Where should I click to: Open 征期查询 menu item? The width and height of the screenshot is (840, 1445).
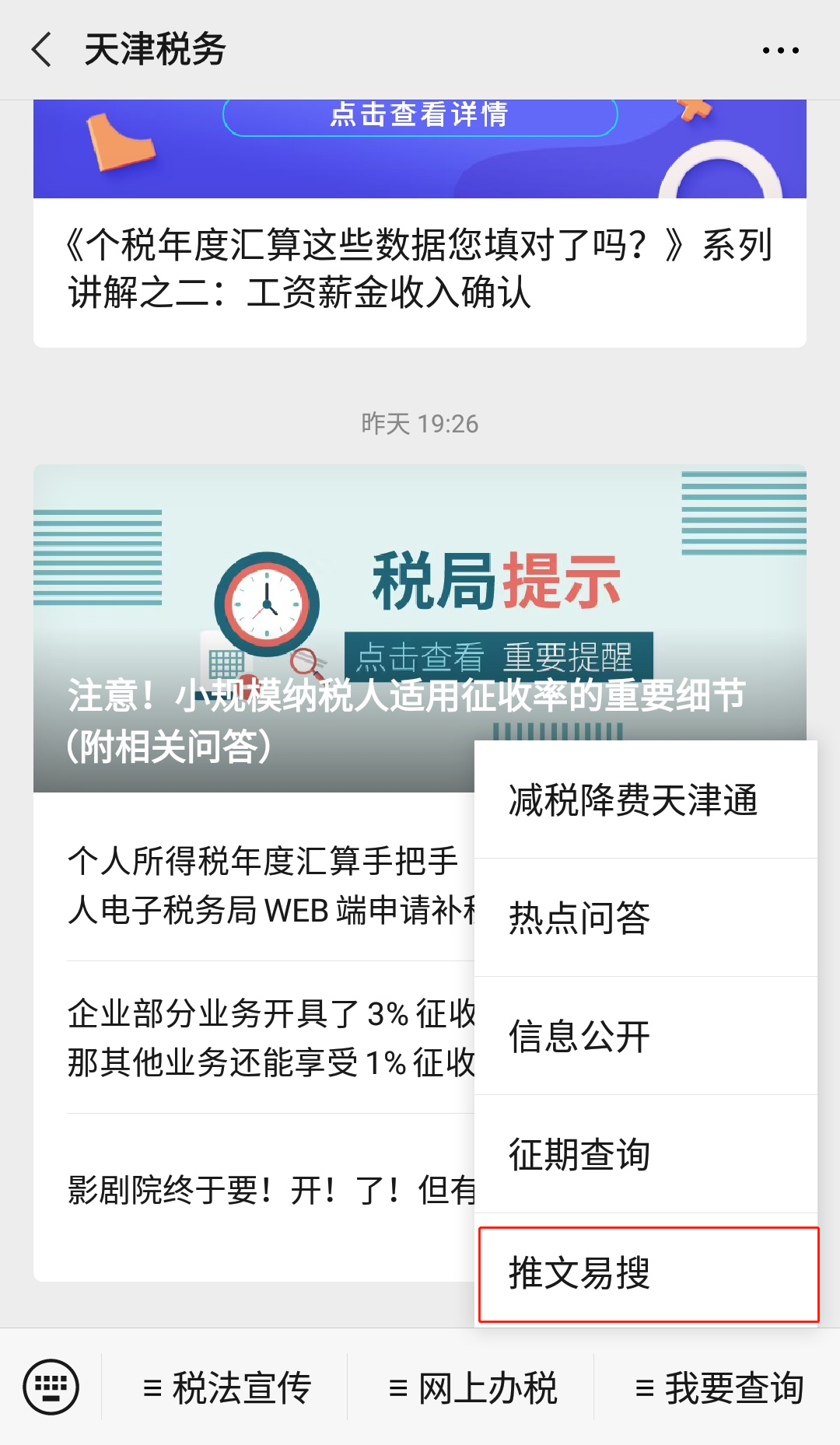point(646,1154)
